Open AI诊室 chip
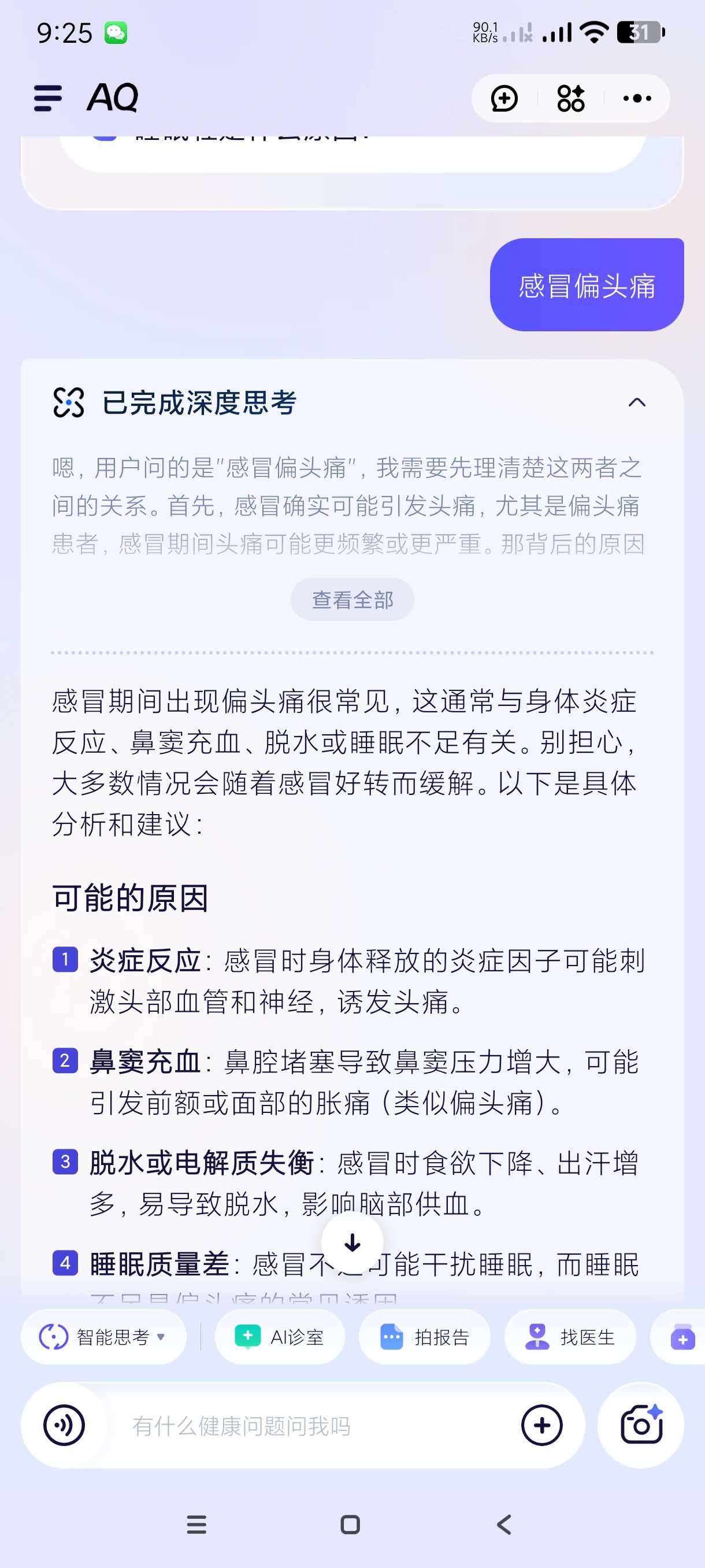The image size is (705, 1568). [x=280, y=1337]
